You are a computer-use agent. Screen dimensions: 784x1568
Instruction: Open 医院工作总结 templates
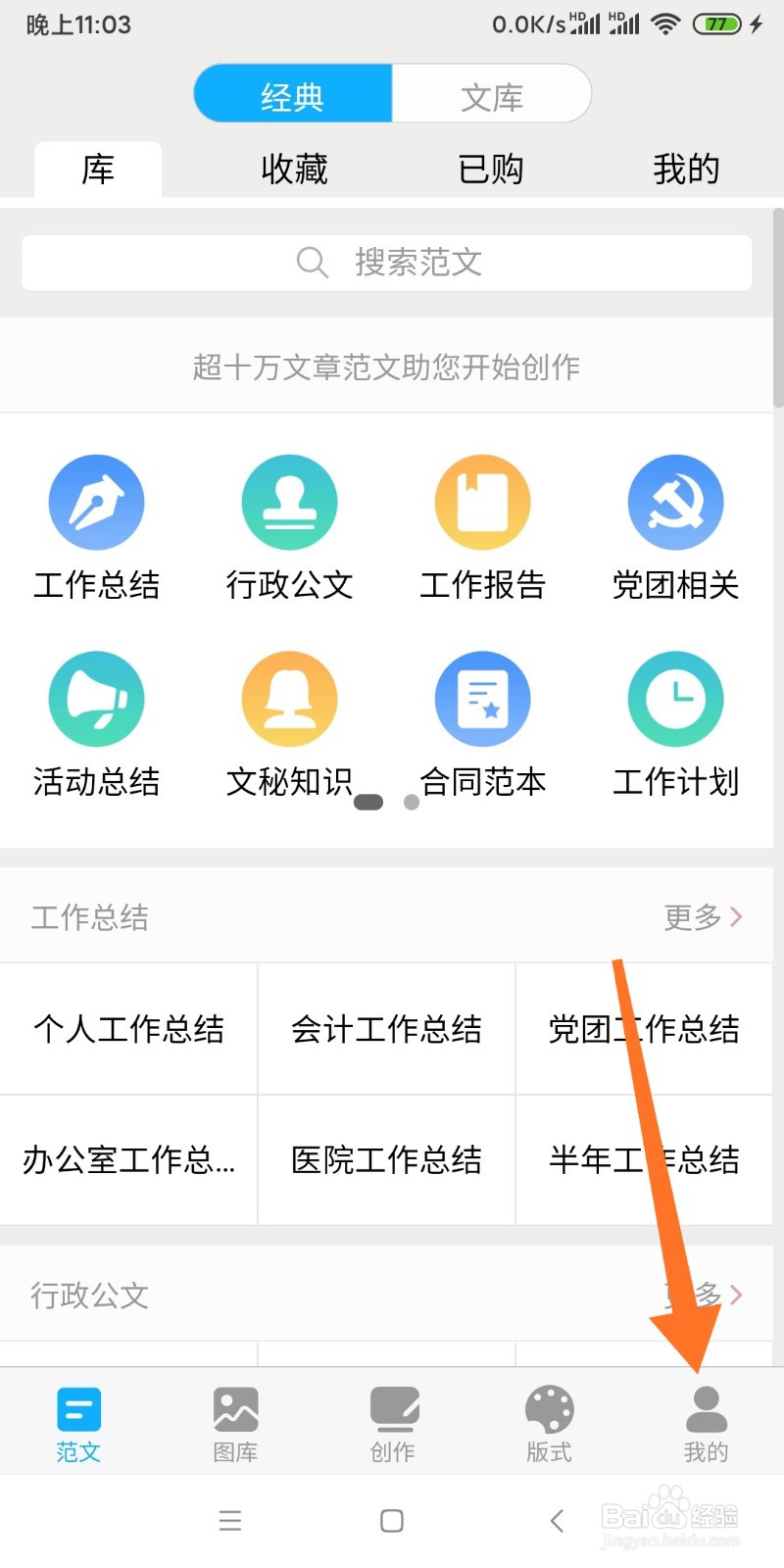[386, 1160]
